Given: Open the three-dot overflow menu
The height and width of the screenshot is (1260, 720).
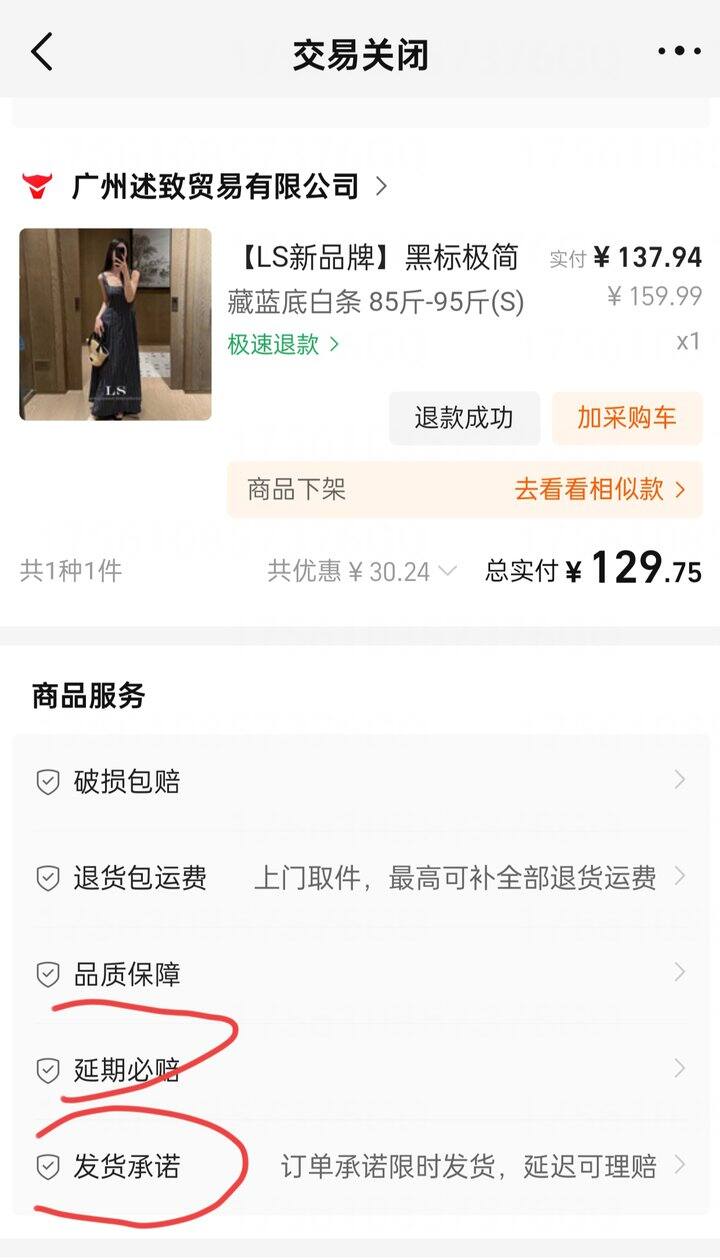Looking at the screenshot, I should point(679,52).
